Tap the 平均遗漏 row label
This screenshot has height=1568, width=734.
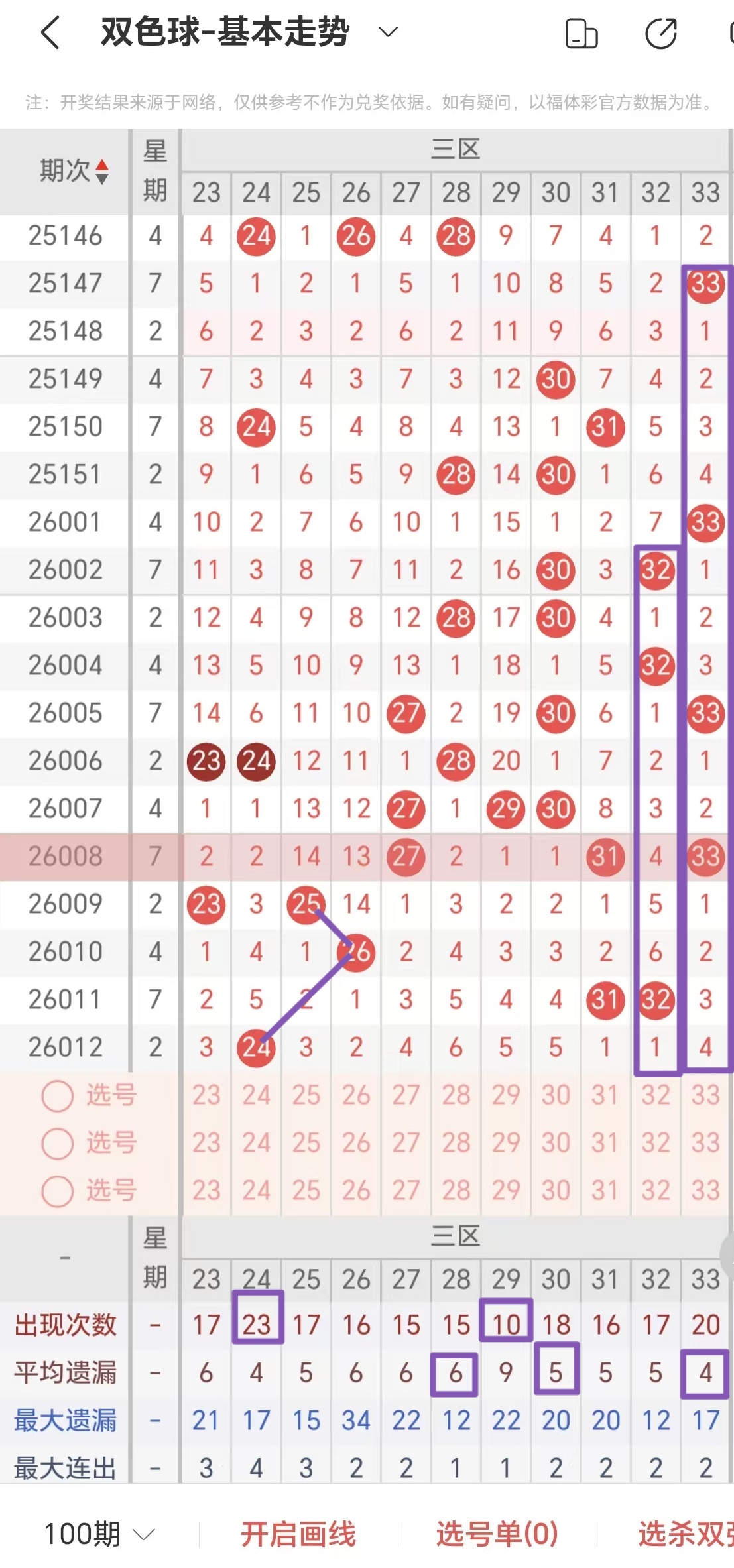point(64,1373)
